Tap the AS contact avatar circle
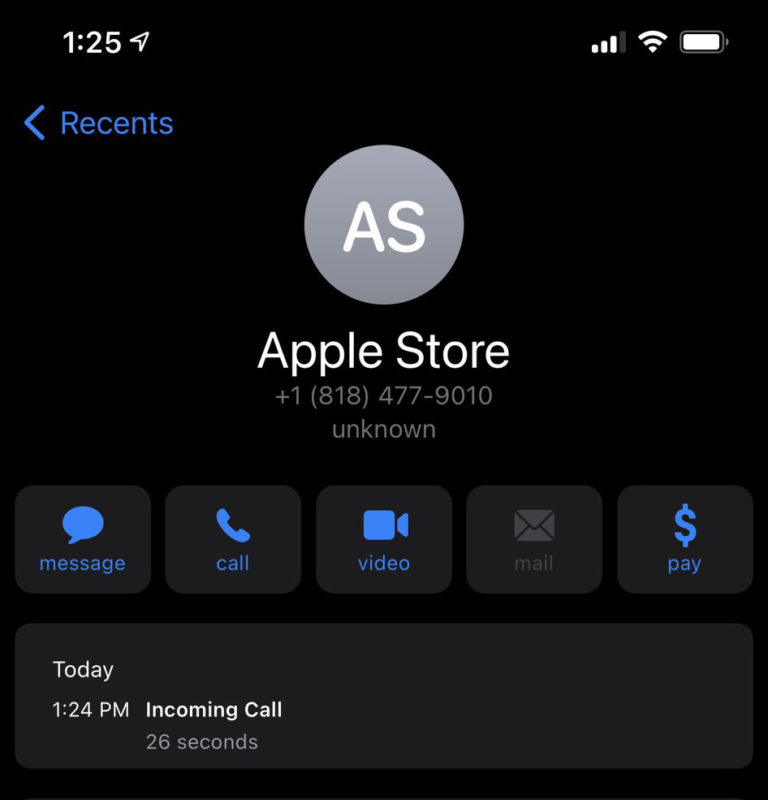Viewport: 768px width, 800px height. (x=384, y=224)
